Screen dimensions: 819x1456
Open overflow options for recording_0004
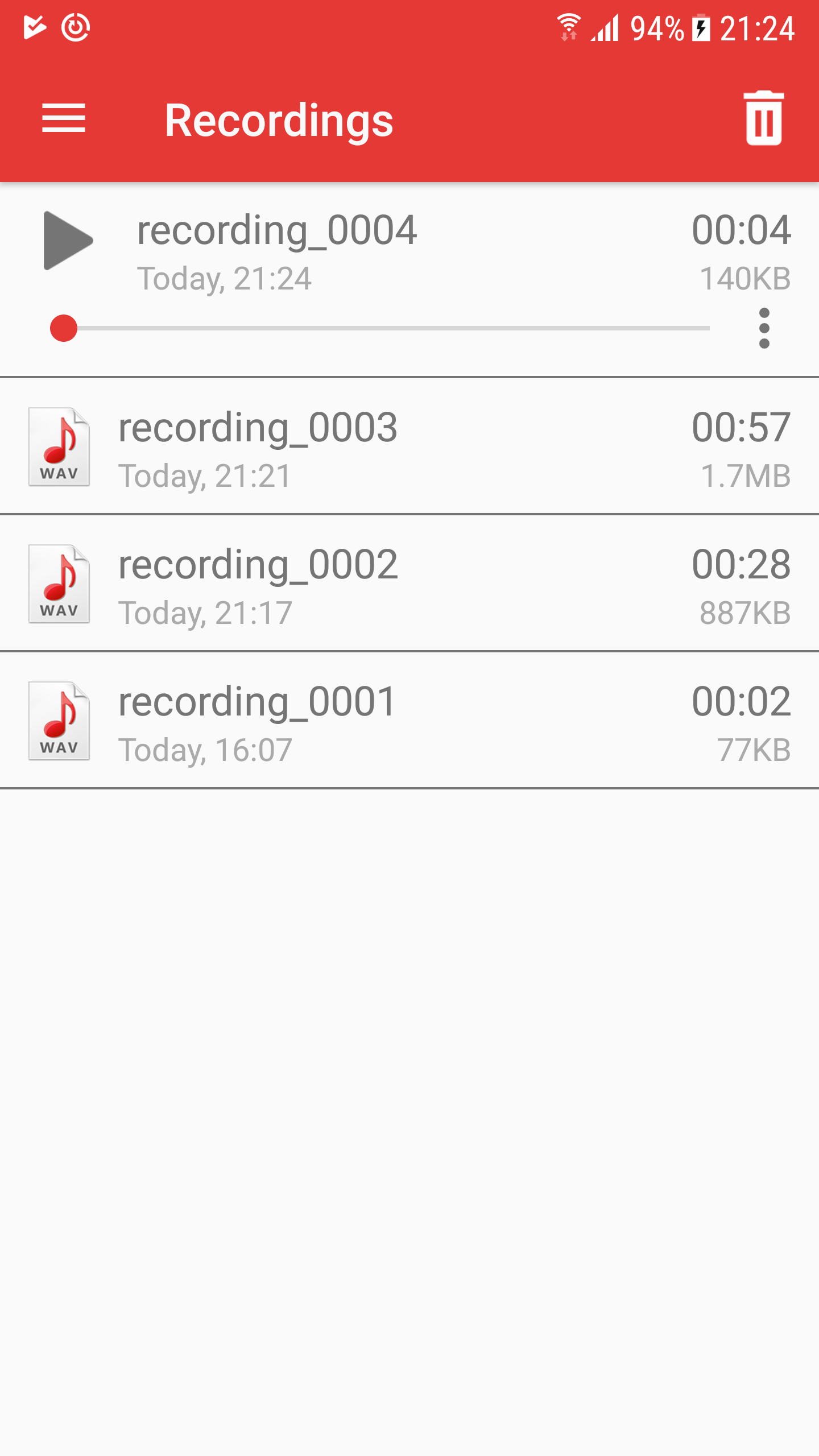764,328
